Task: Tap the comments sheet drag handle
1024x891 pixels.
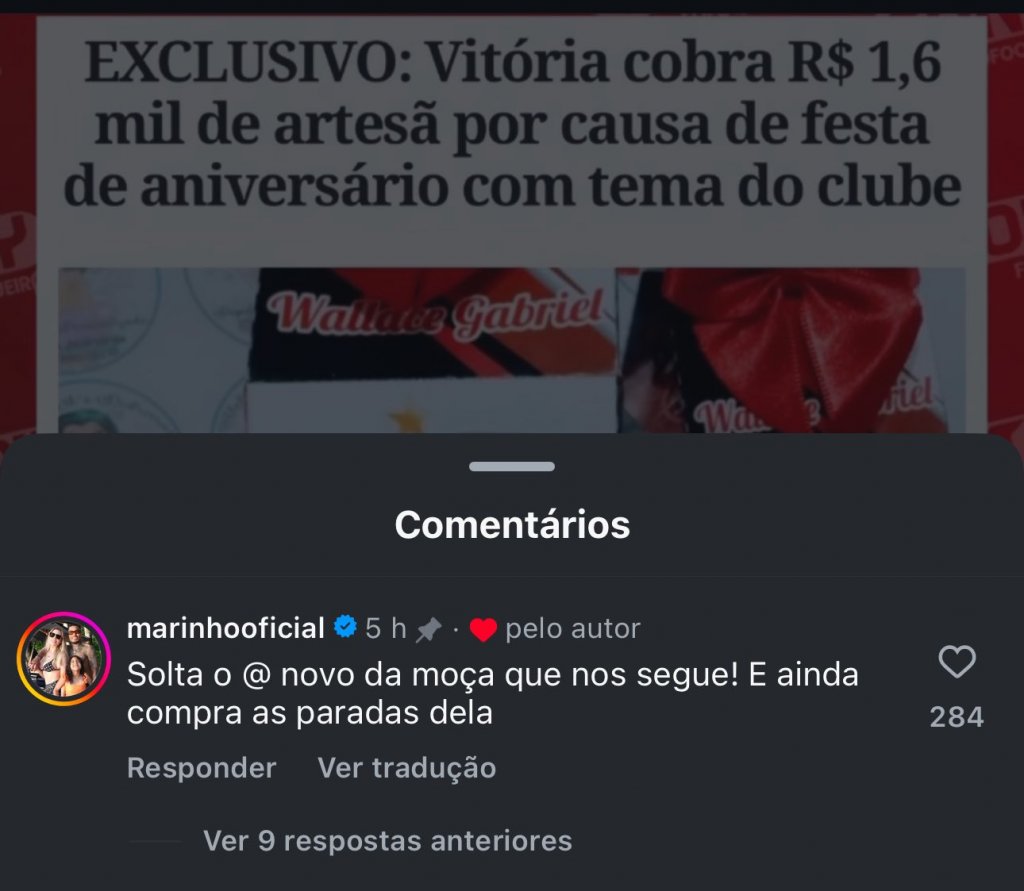Action: 511,466
